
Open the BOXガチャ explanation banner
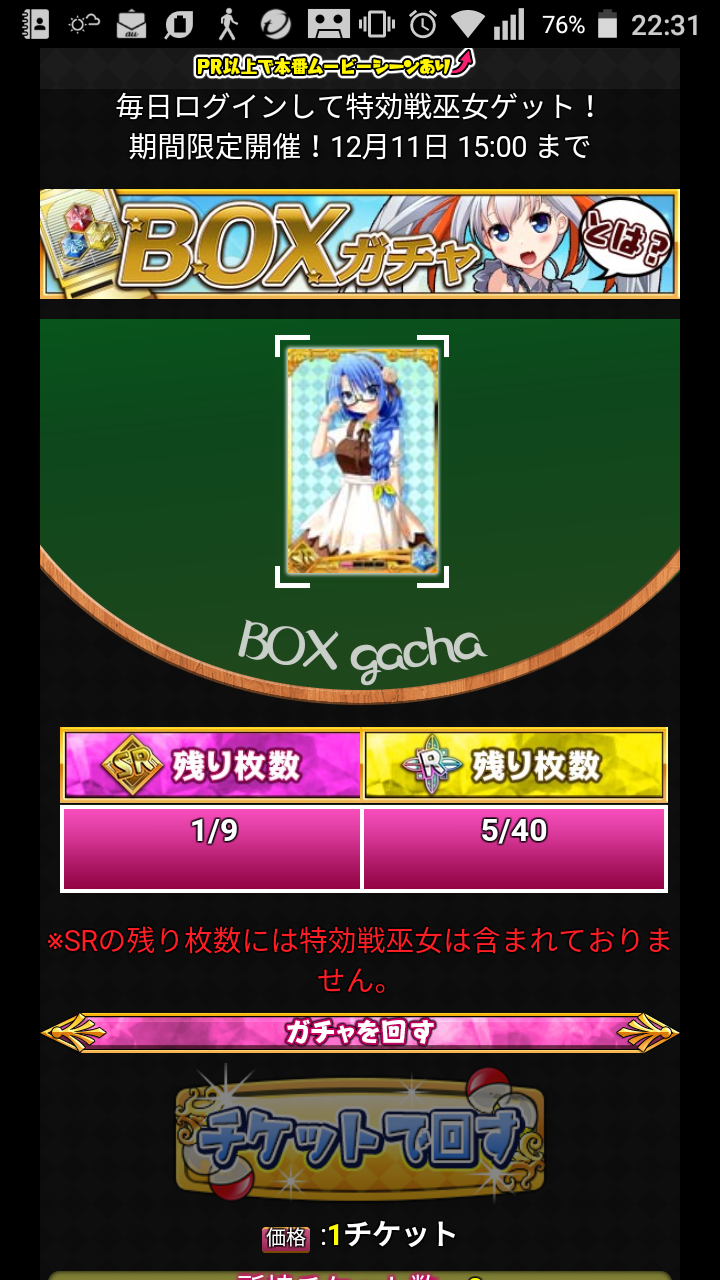[360, 243]
